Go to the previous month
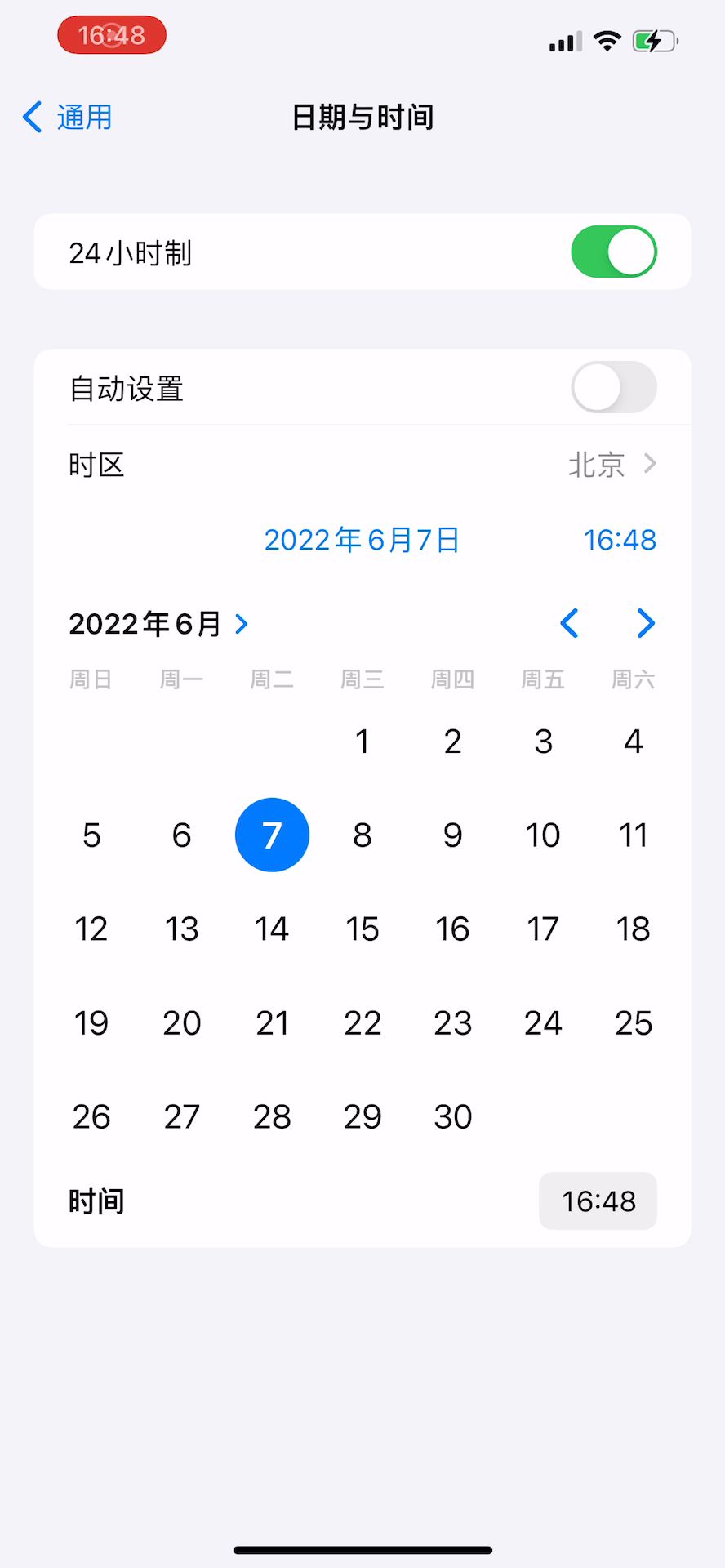The image size is (725, 1568). pos(569,623)
